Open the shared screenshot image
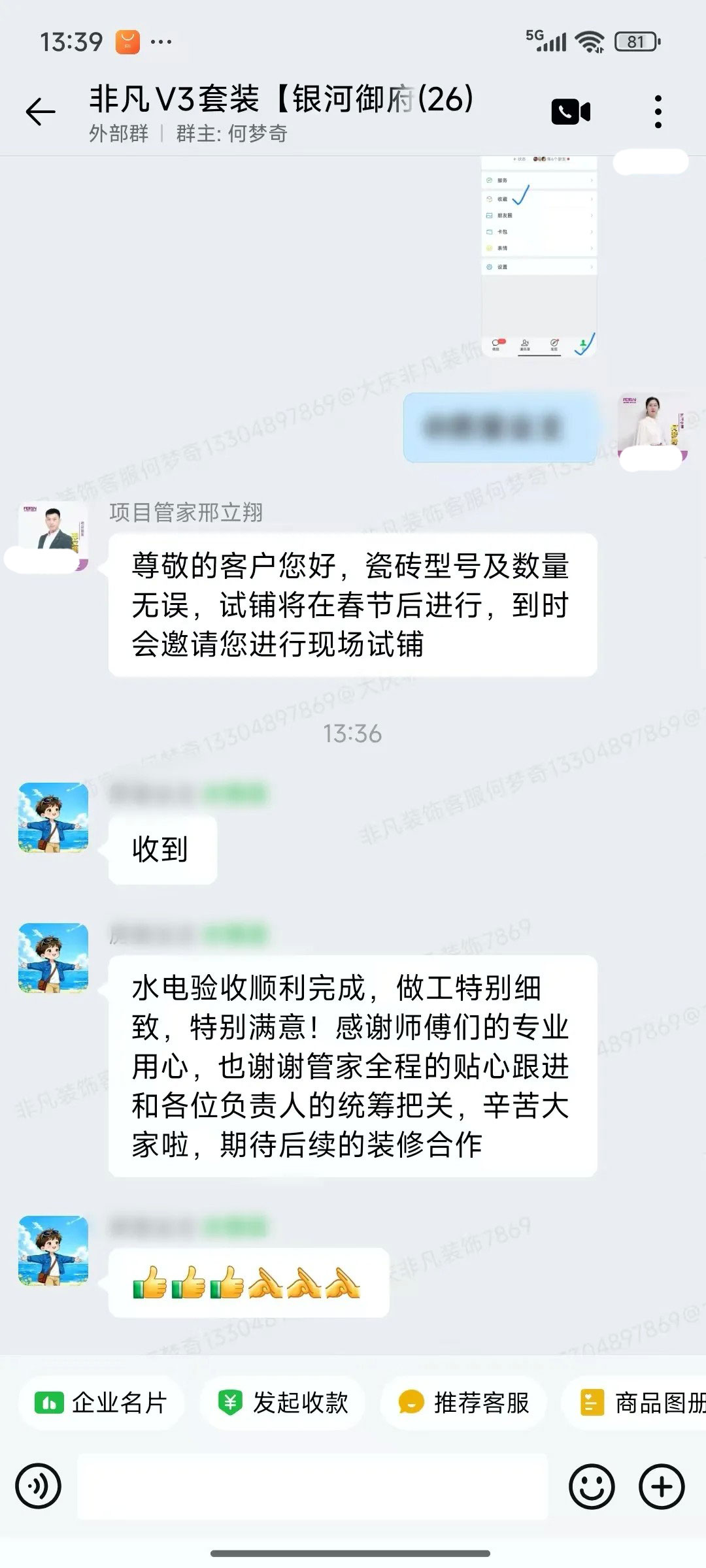Viewport: 706px width, 1568px height. tap(539, 257)
